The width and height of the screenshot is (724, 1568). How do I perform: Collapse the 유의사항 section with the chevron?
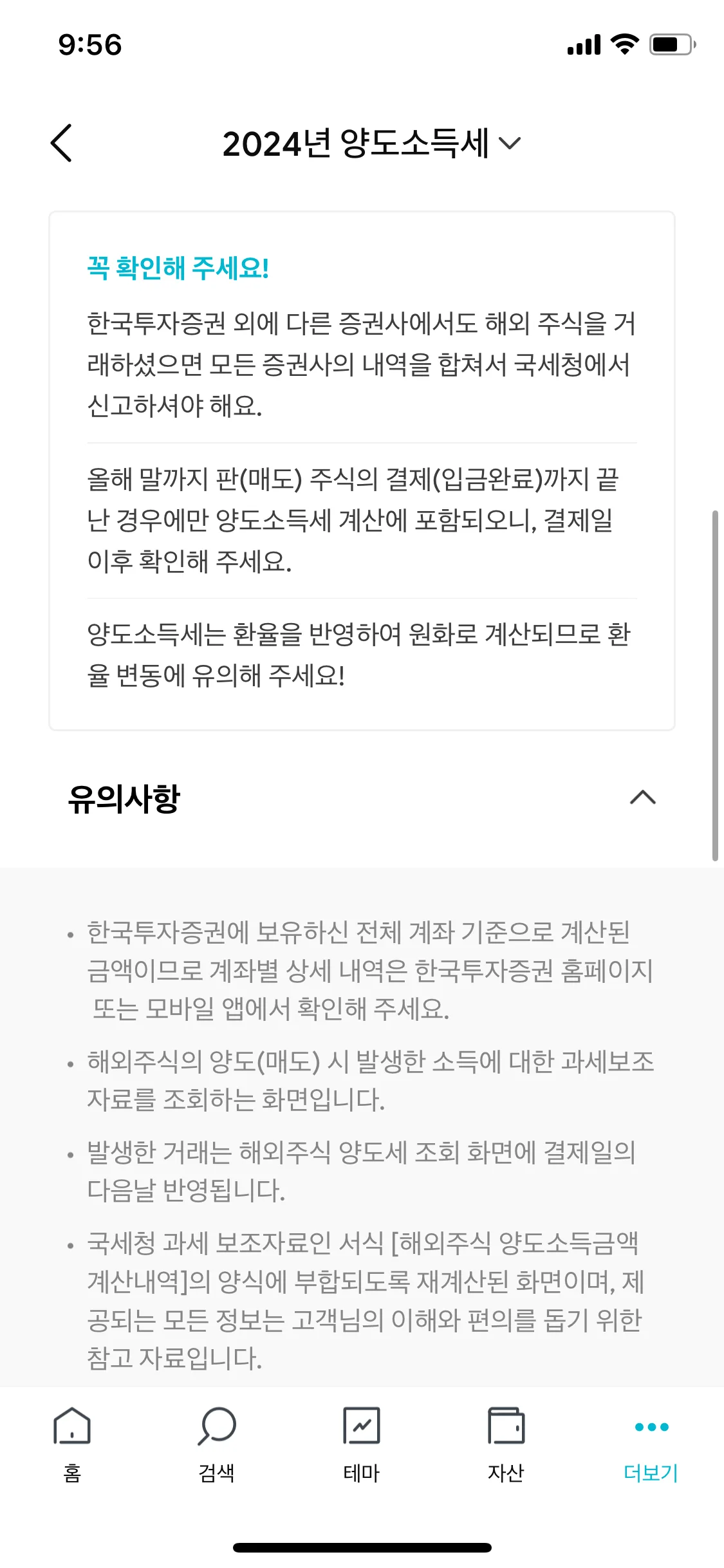(x=643, y=798)
